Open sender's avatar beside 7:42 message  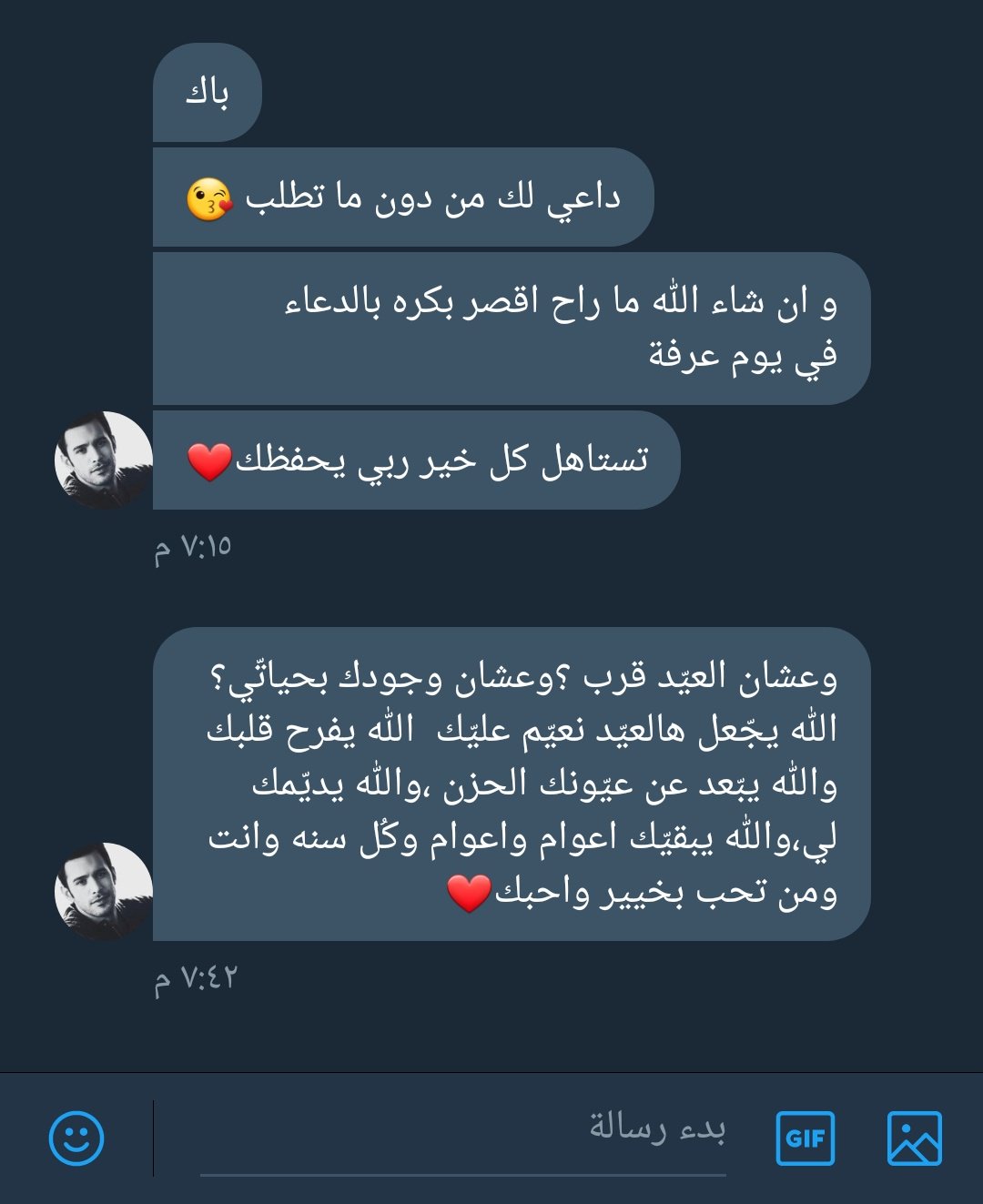104,892
